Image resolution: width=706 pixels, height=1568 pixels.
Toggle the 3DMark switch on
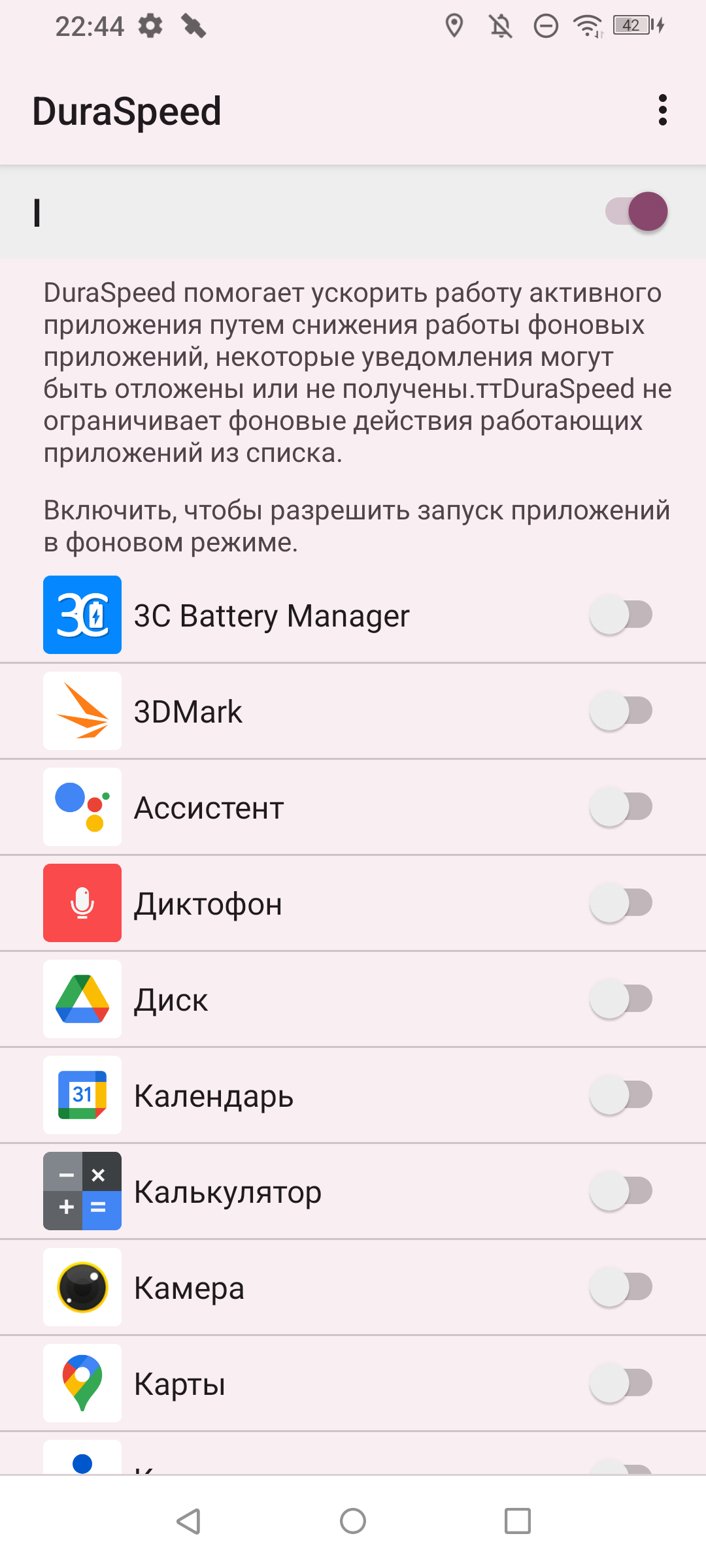pos(621,711)
